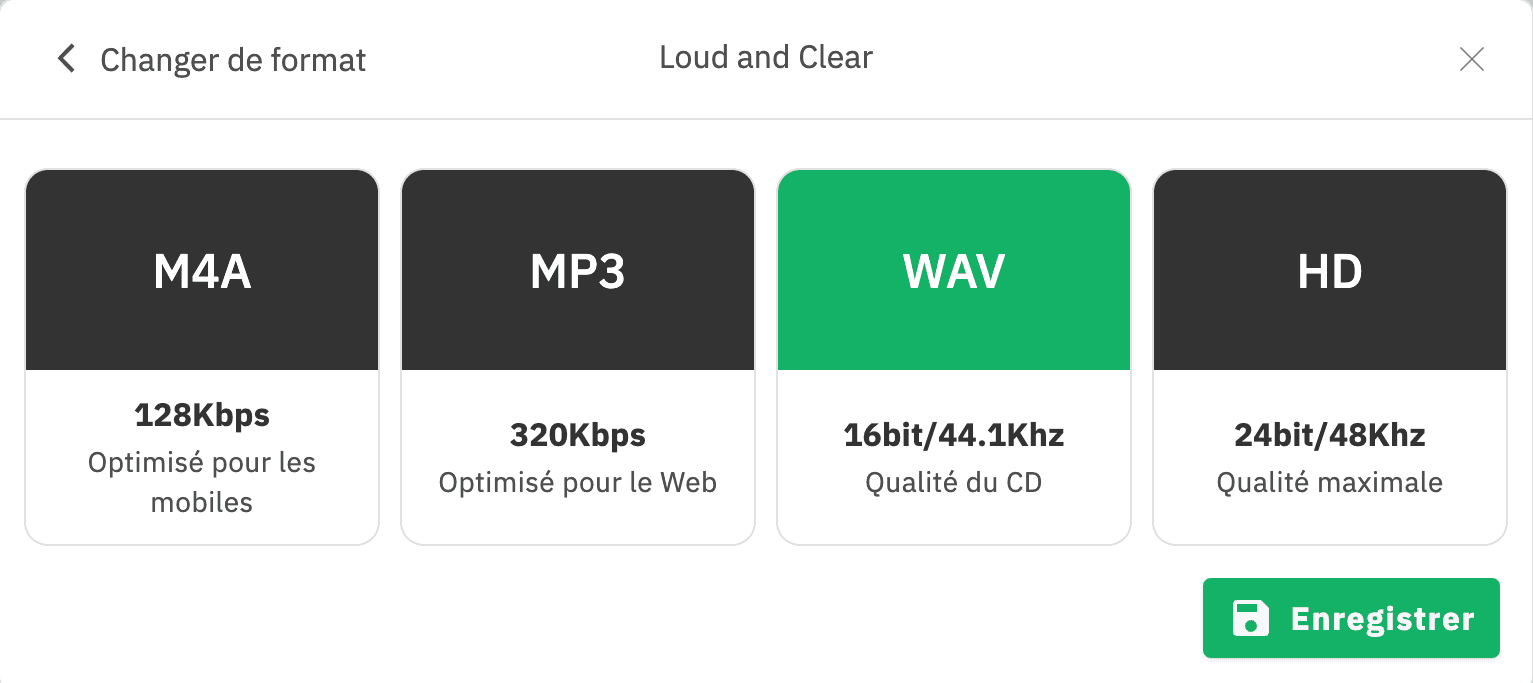
Task: Select the M4A 128Kbps format
Action: (x=202, y=357)
